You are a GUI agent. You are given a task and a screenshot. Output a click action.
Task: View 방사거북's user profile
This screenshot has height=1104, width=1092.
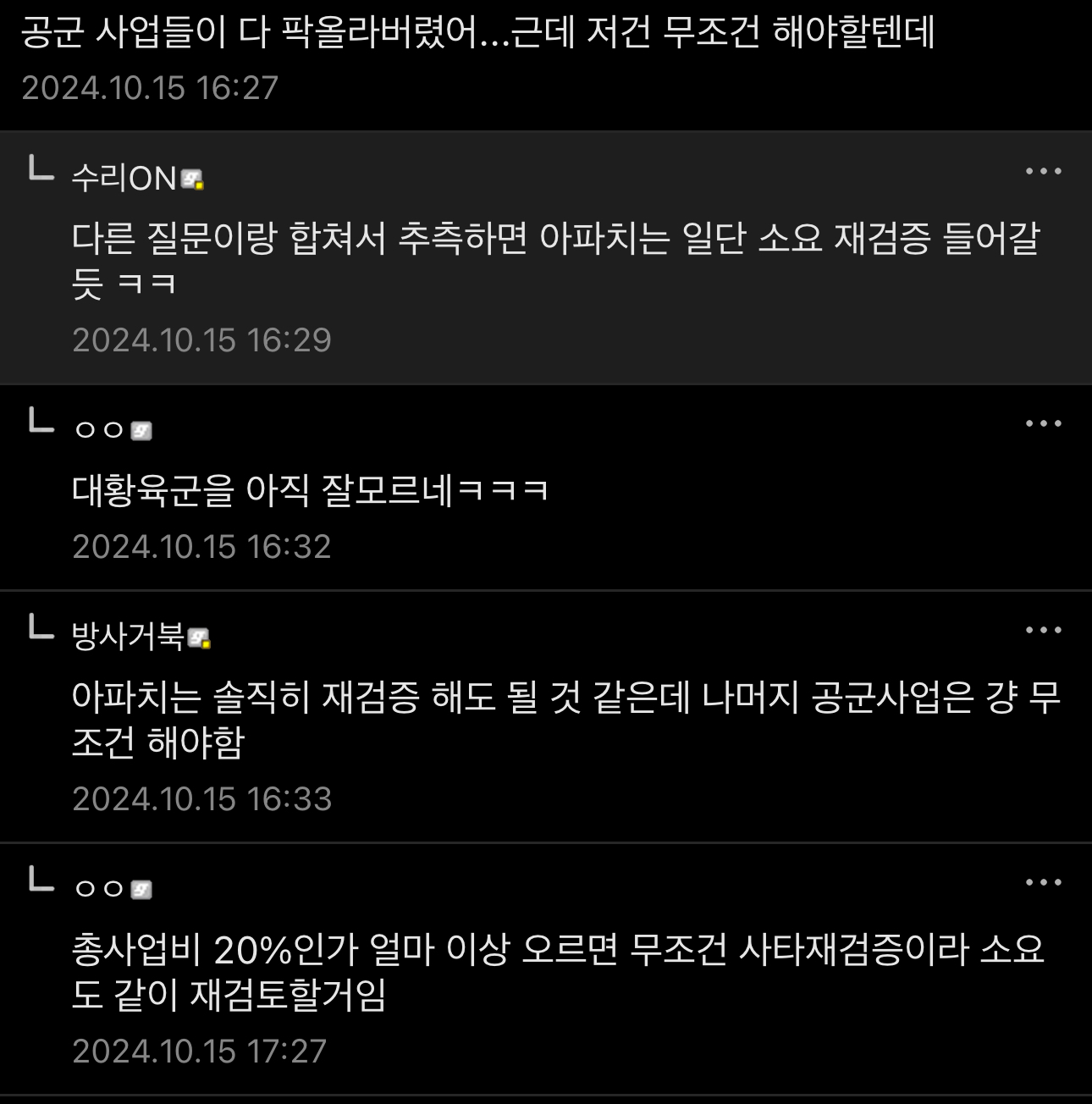pos(129,636)
